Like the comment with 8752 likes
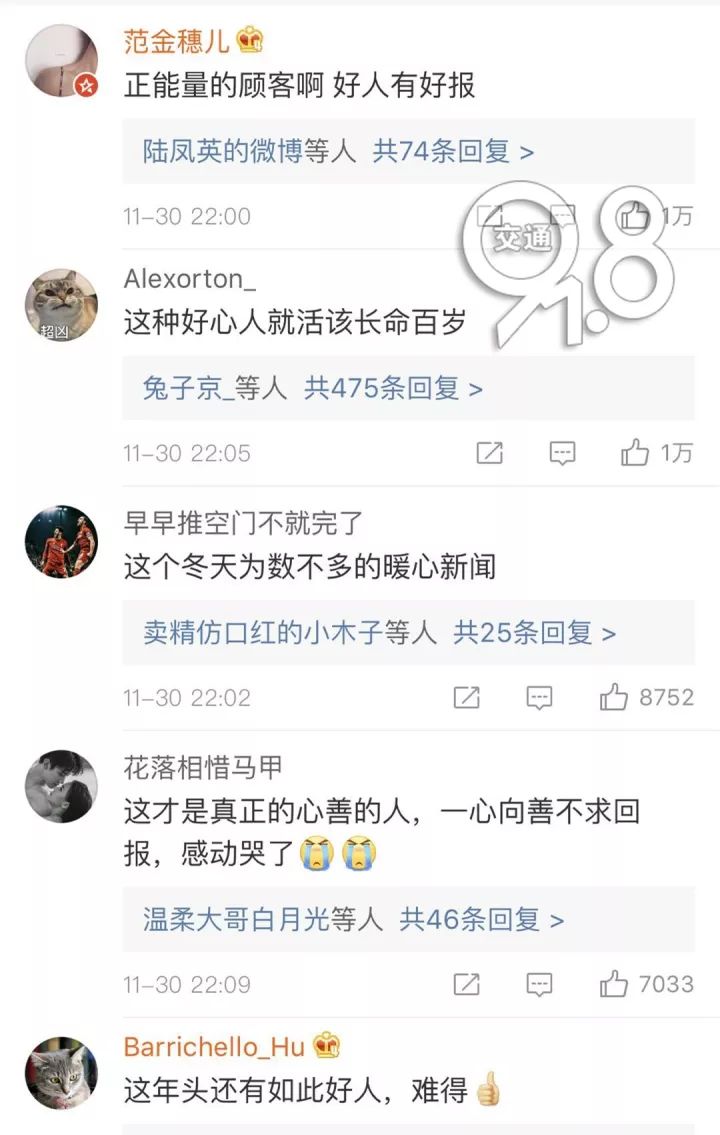The image size is (720, 1135). (x=614, y=697)
